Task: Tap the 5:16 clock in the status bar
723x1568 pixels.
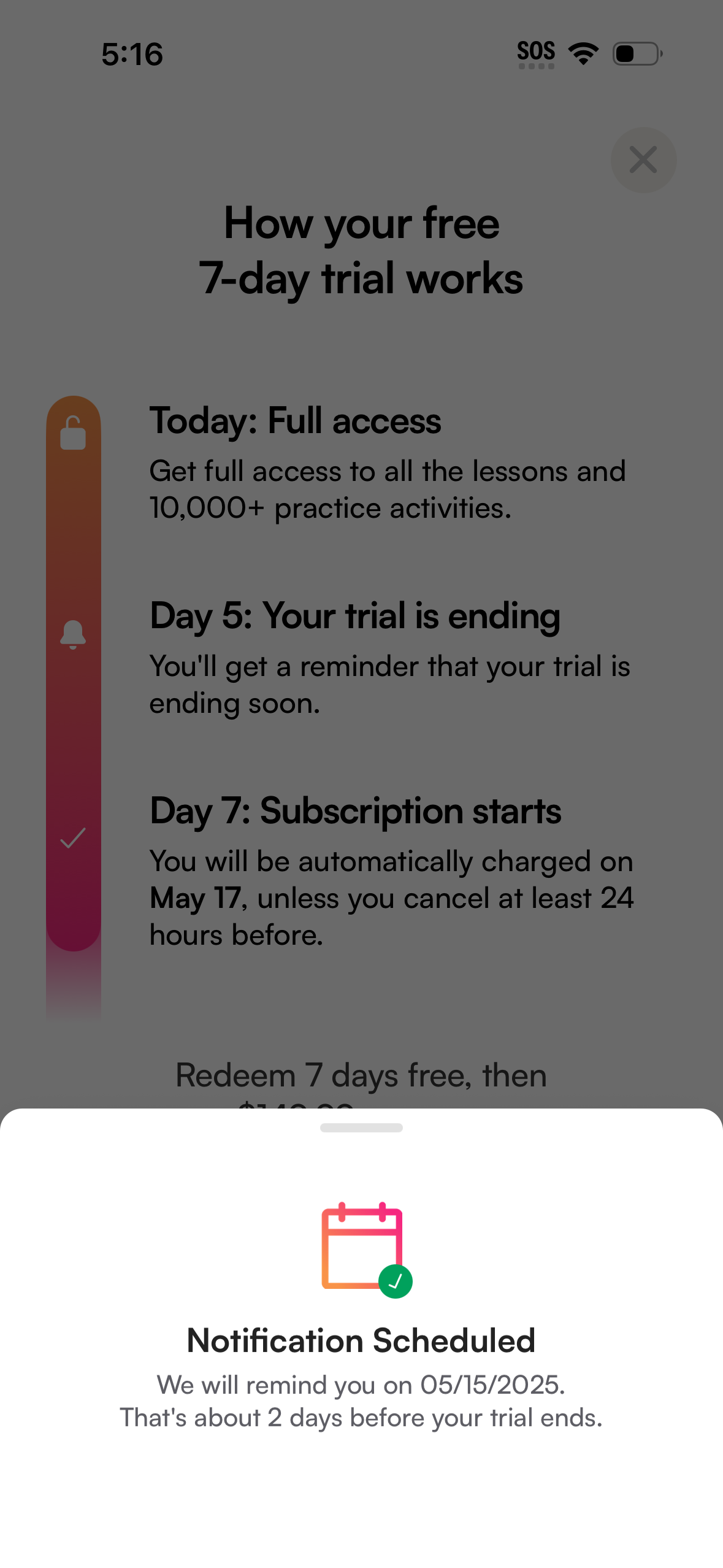Action: [132, 54]
